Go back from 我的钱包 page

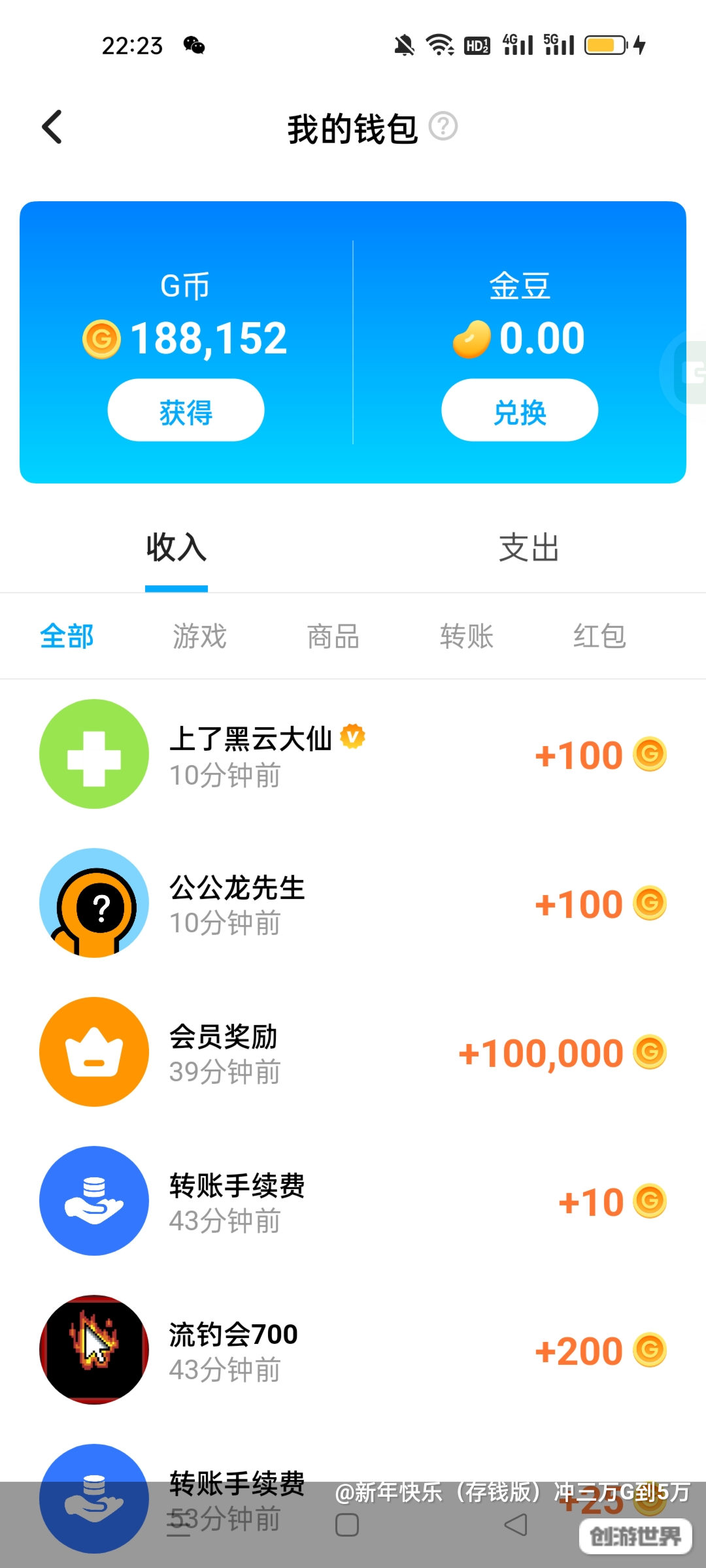[52, 127]
